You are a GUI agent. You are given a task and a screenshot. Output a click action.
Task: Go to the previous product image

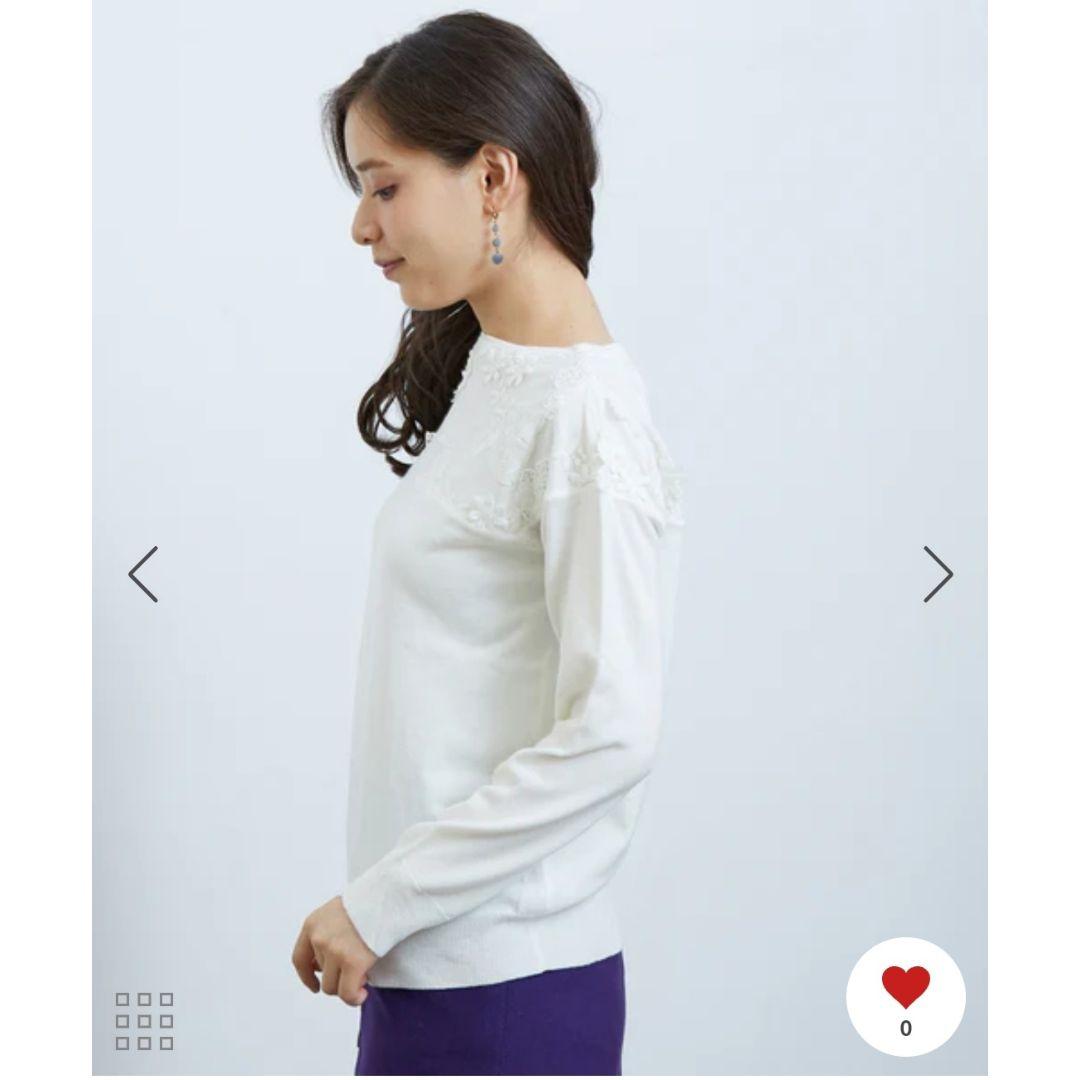pos(143,574)
